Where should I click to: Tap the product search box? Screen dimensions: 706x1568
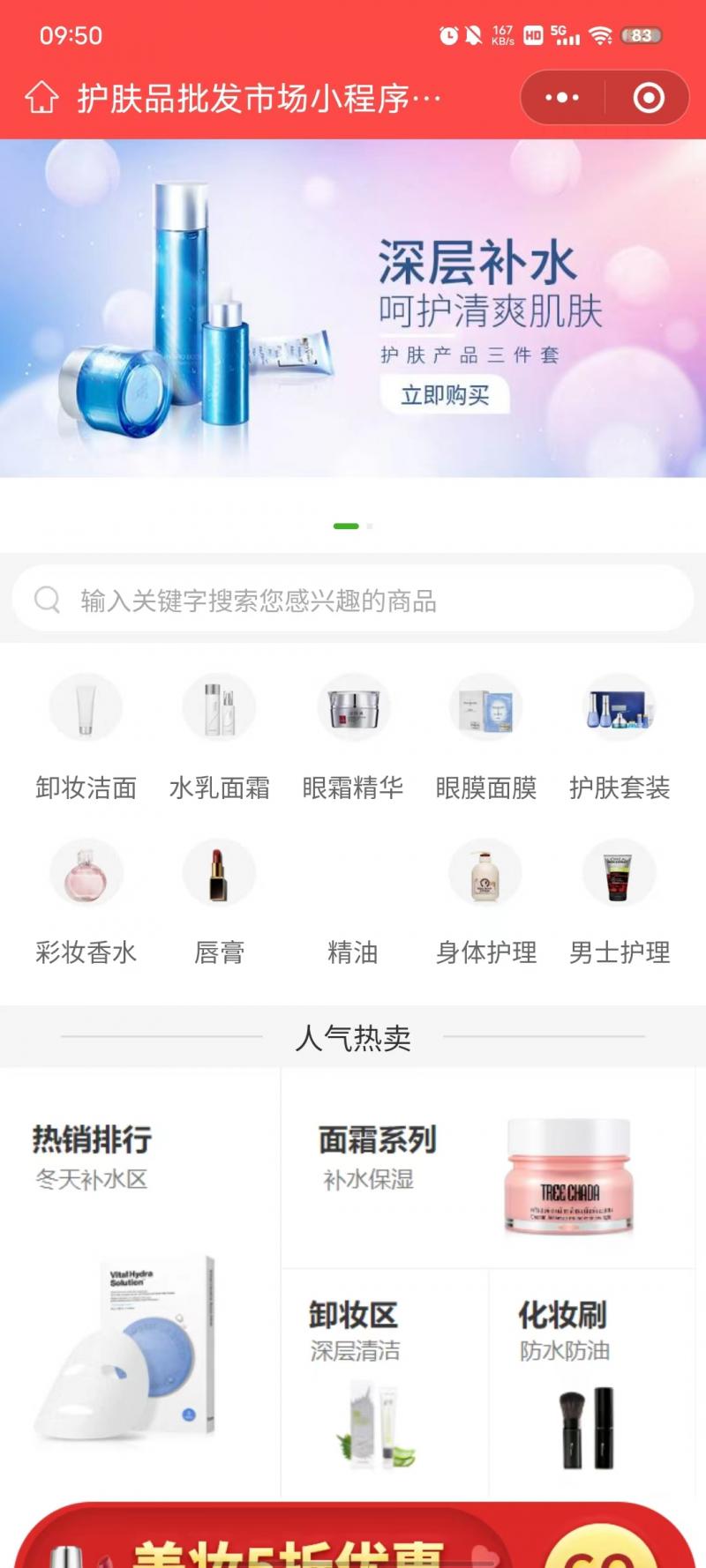(353, 601)
